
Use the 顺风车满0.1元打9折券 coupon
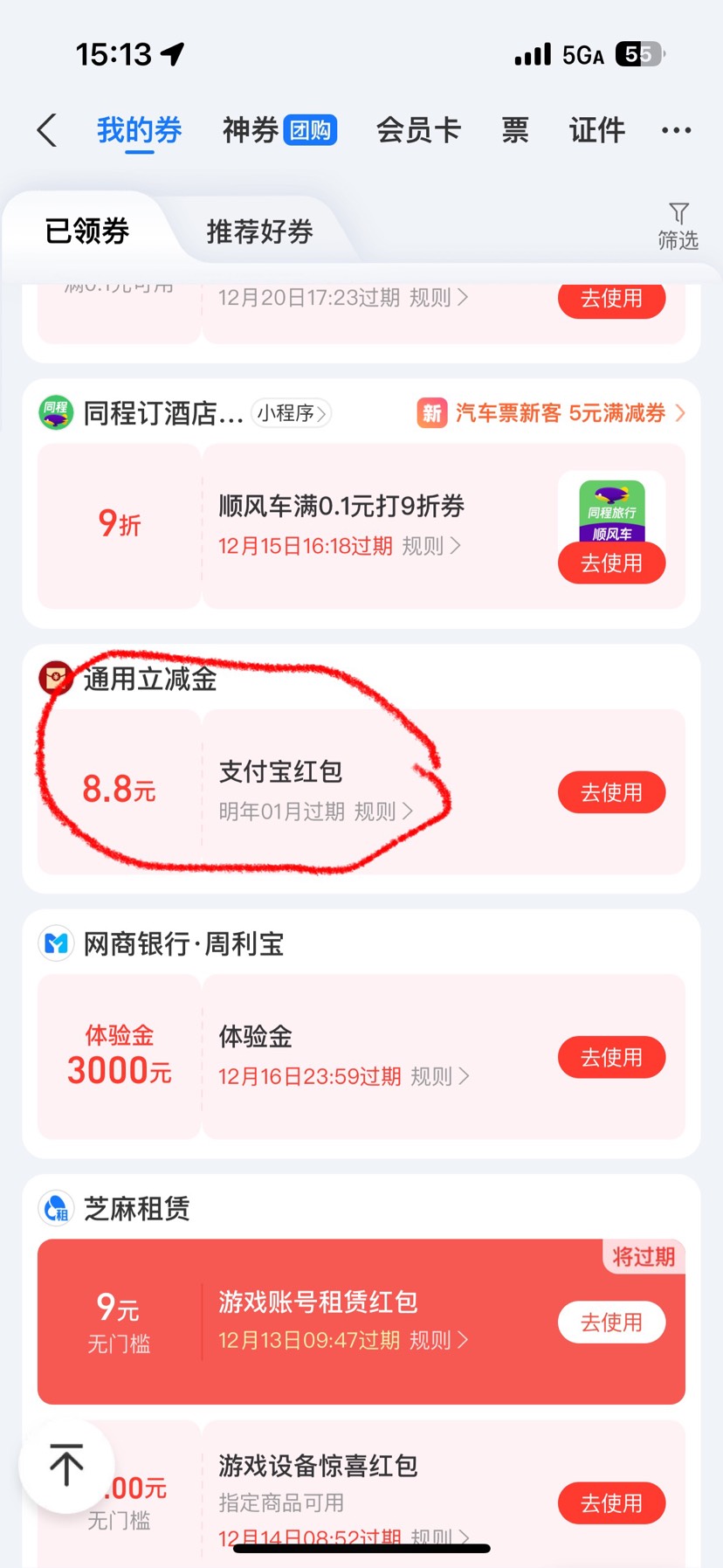pyautogui.click(x=611, y=563)
